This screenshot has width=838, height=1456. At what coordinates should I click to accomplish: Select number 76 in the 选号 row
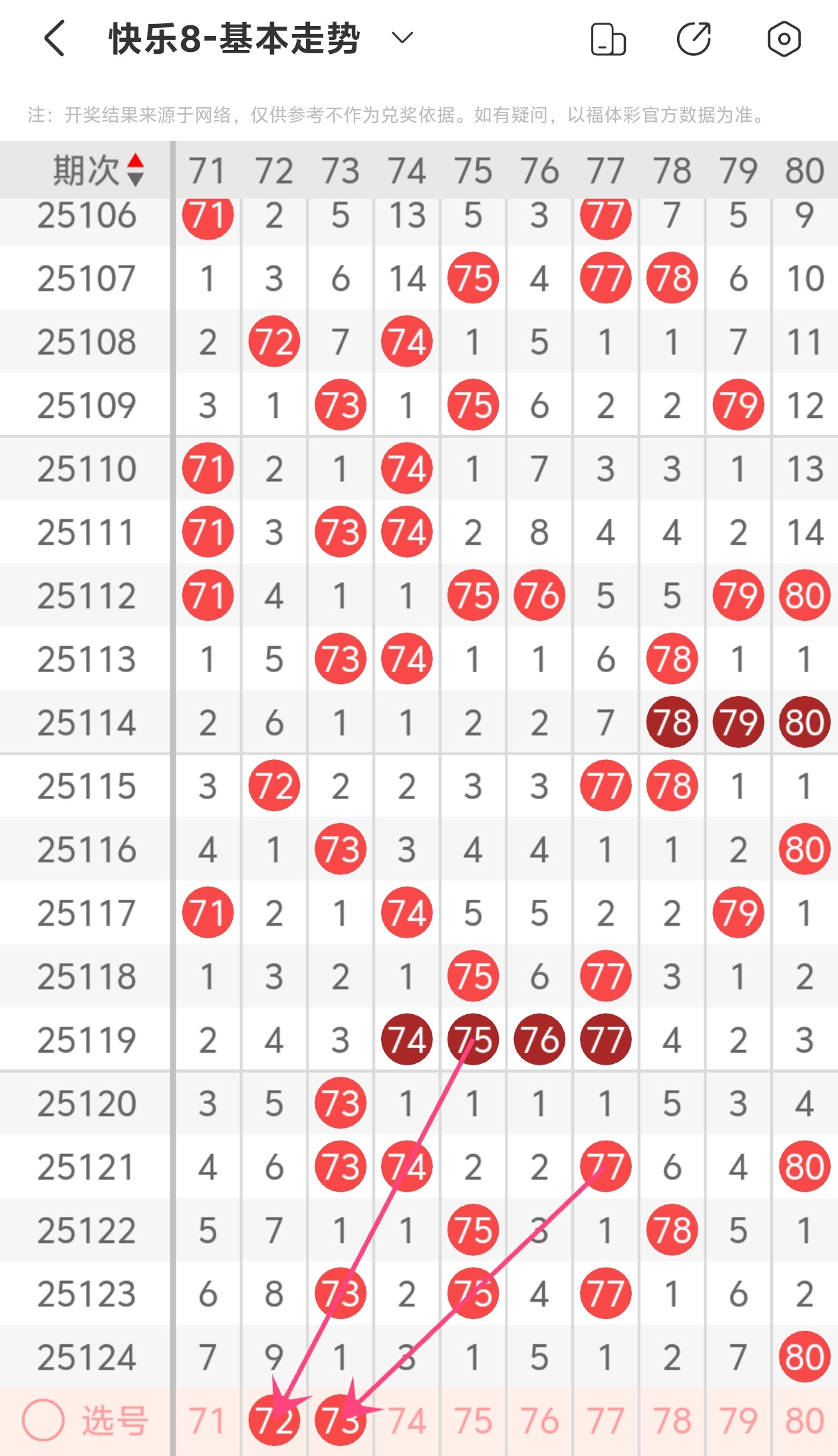tap(539, 1421)
